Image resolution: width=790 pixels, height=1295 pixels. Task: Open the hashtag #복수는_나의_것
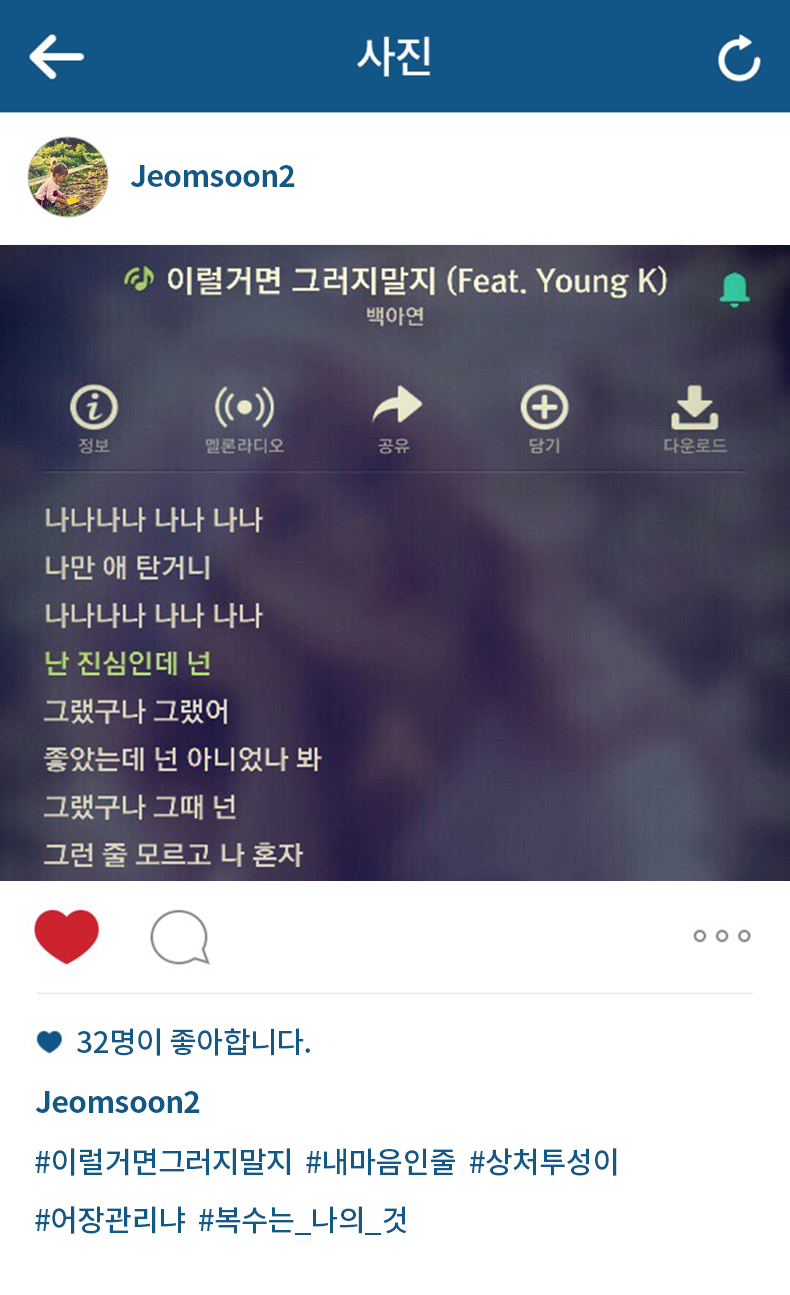(303, 1220)
